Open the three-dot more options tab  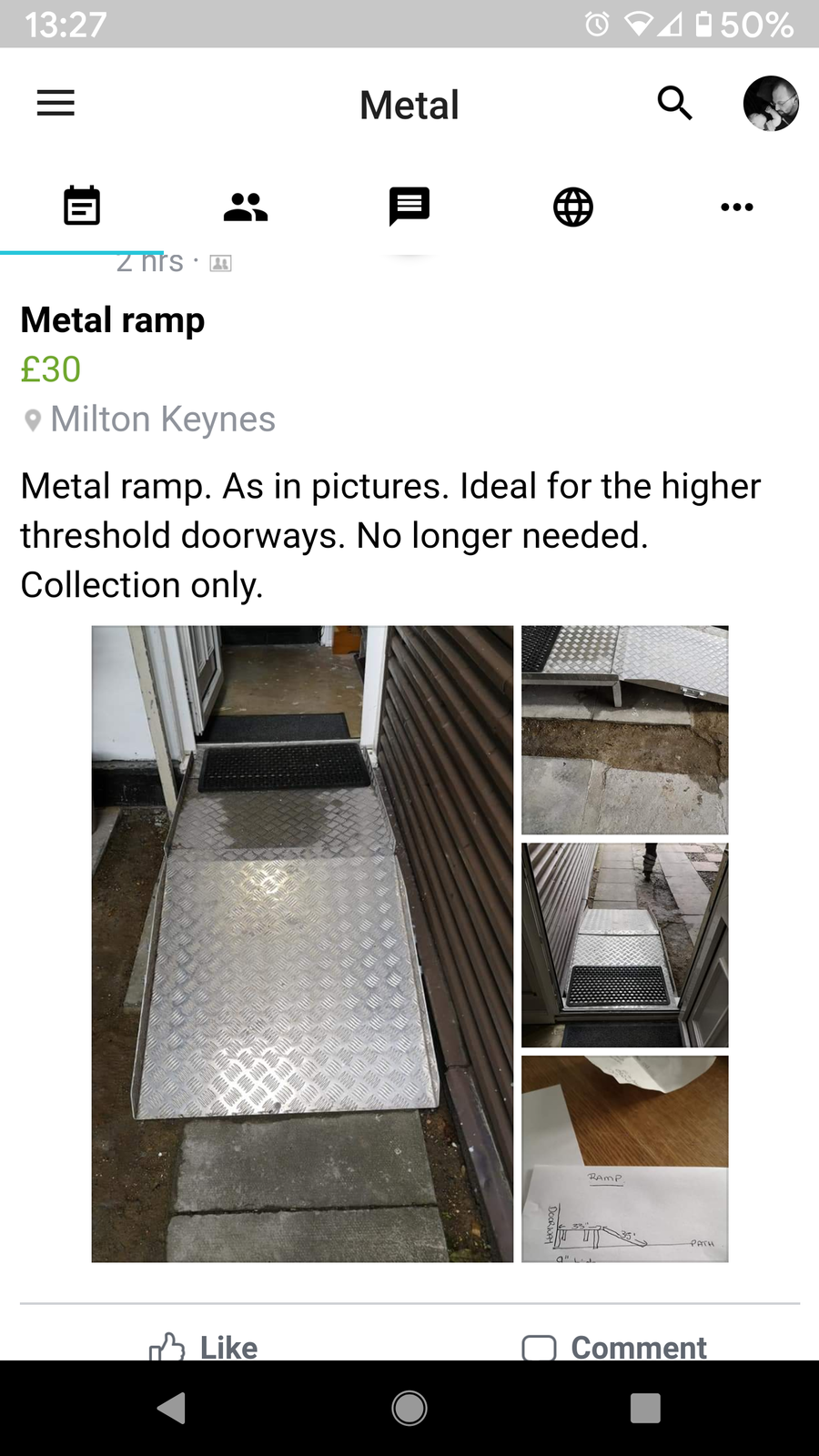736,207
